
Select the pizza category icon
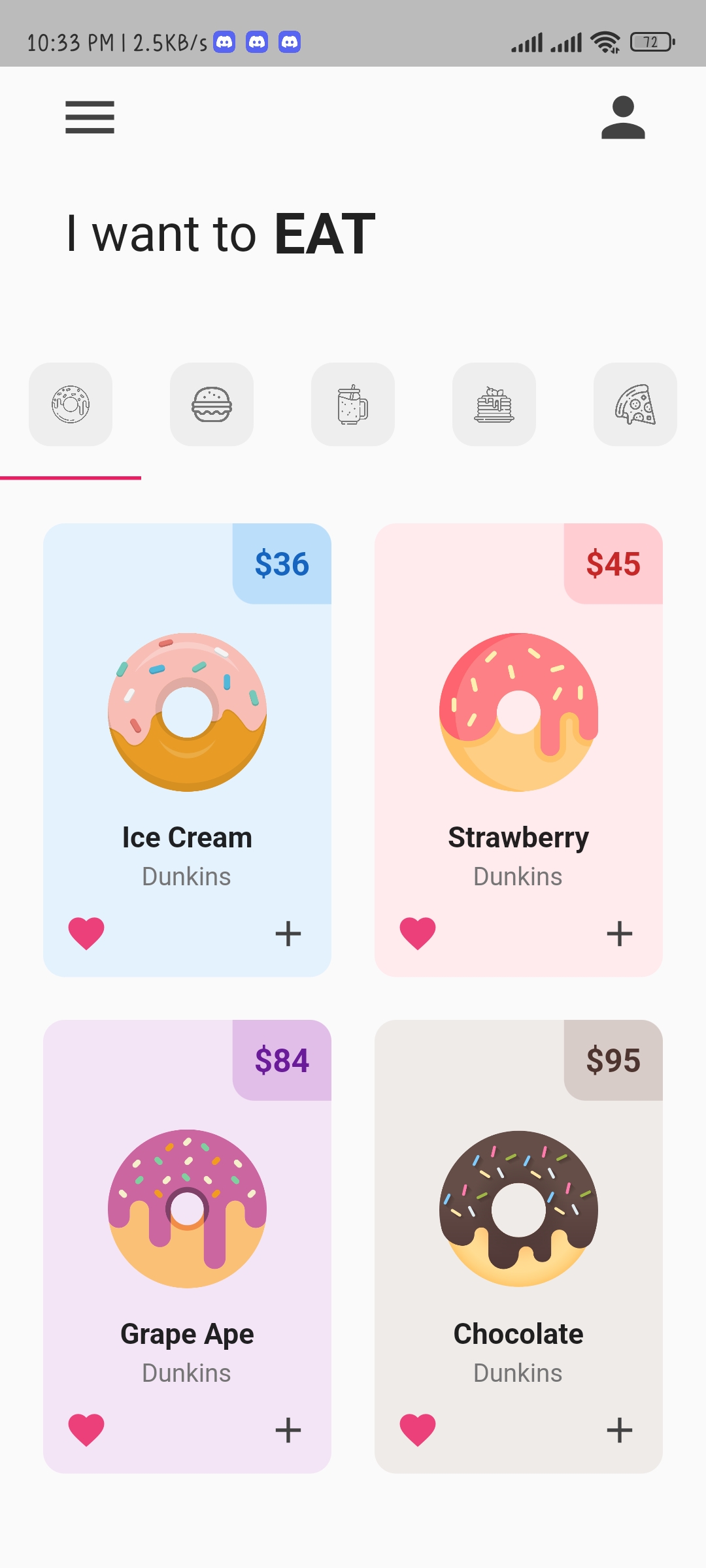(635, 405)
